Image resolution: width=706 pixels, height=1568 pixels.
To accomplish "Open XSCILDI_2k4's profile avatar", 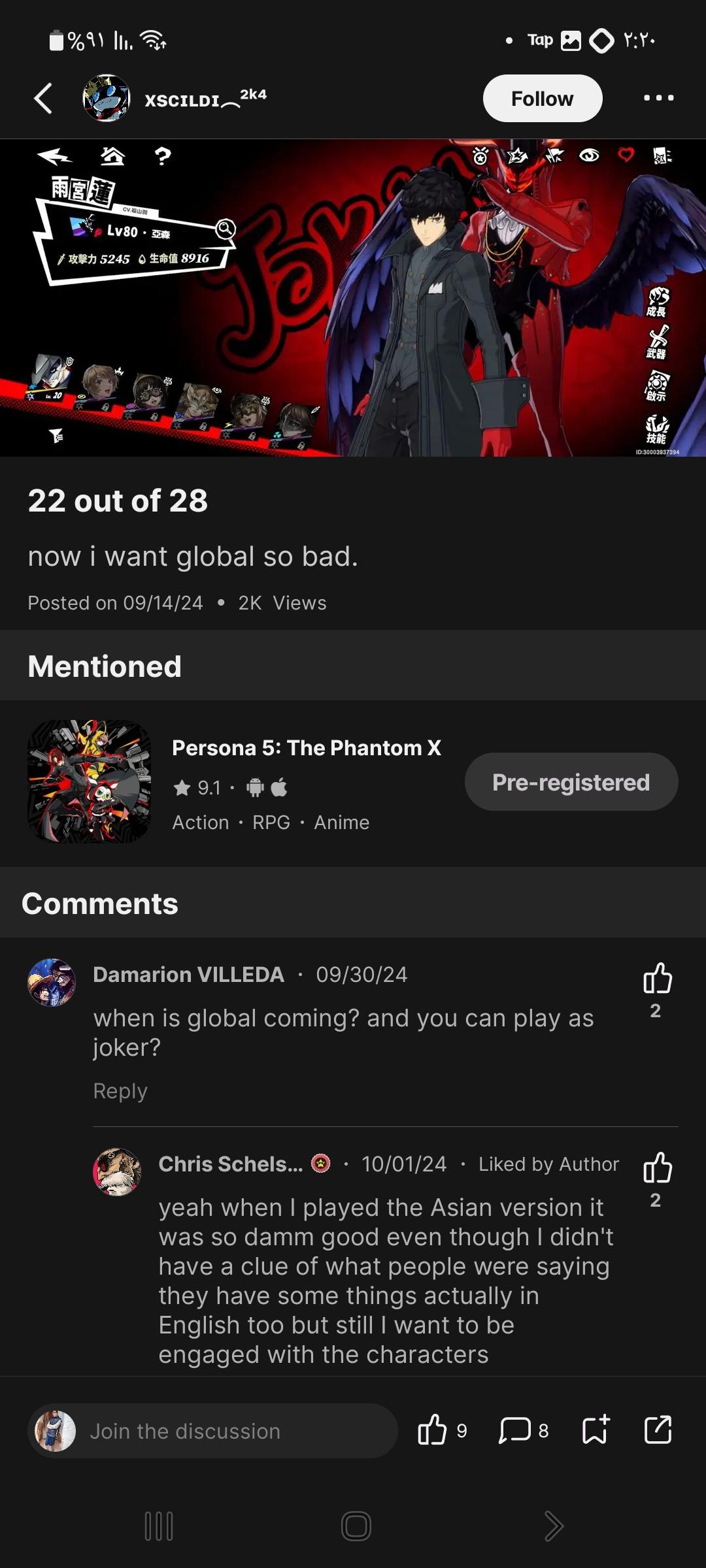I will click(106, 99).
